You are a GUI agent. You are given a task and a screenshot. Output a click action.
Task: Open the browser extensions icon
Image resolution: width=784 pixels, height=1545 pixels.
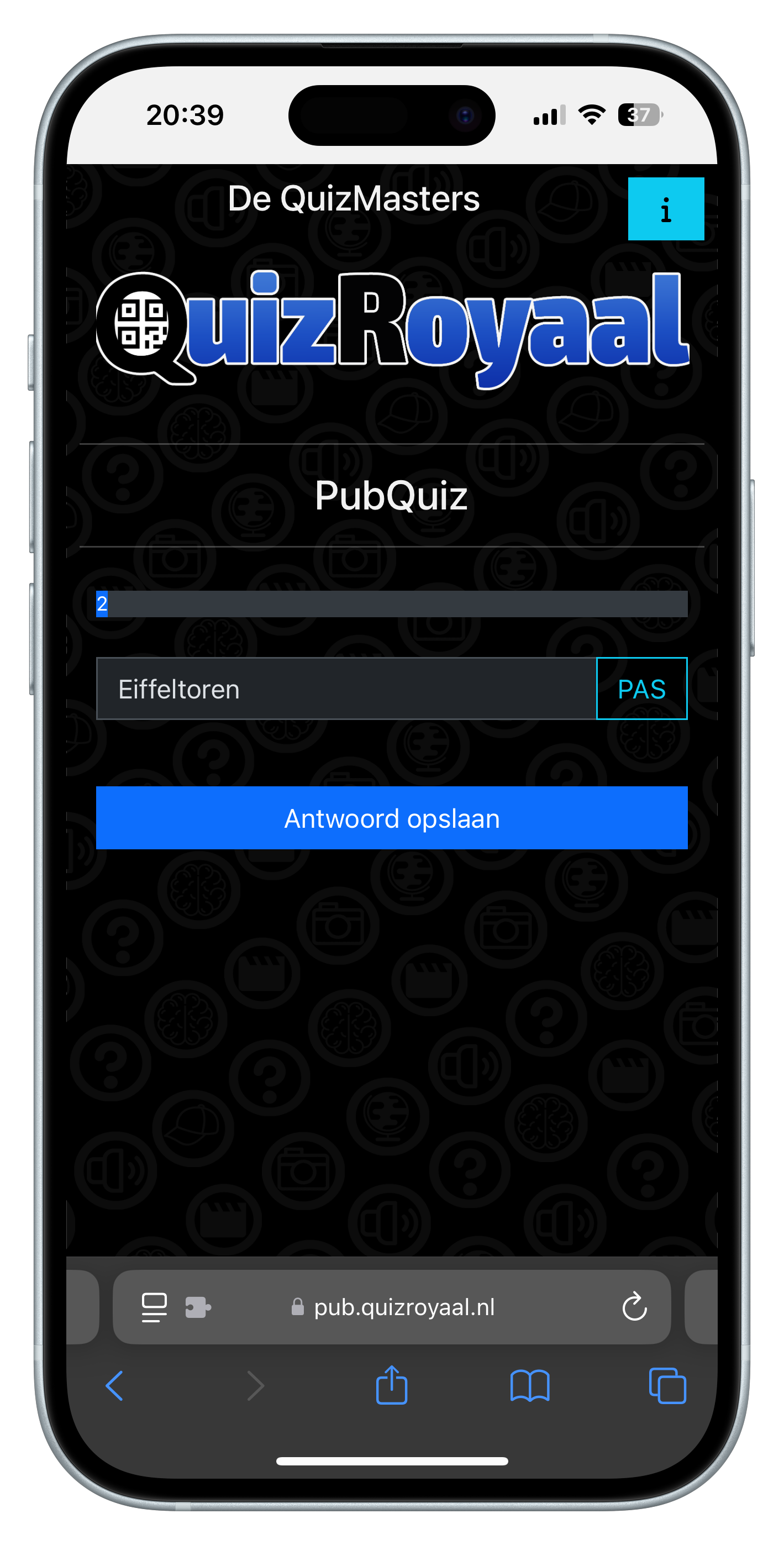(198, 1307)
